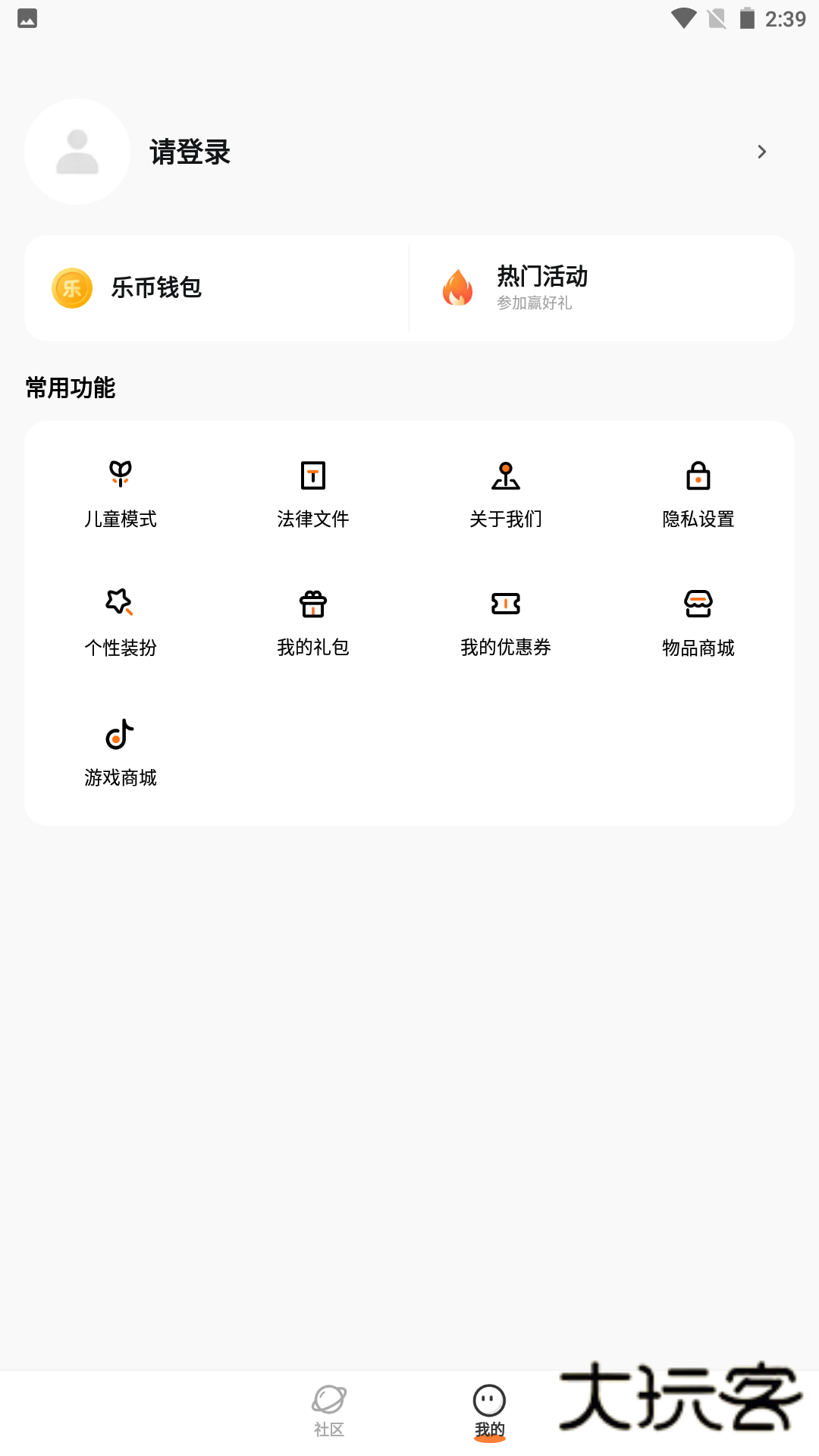Click the default user avatar
The height and width of the screenshot is (1456, 819).
coord(77,152)
